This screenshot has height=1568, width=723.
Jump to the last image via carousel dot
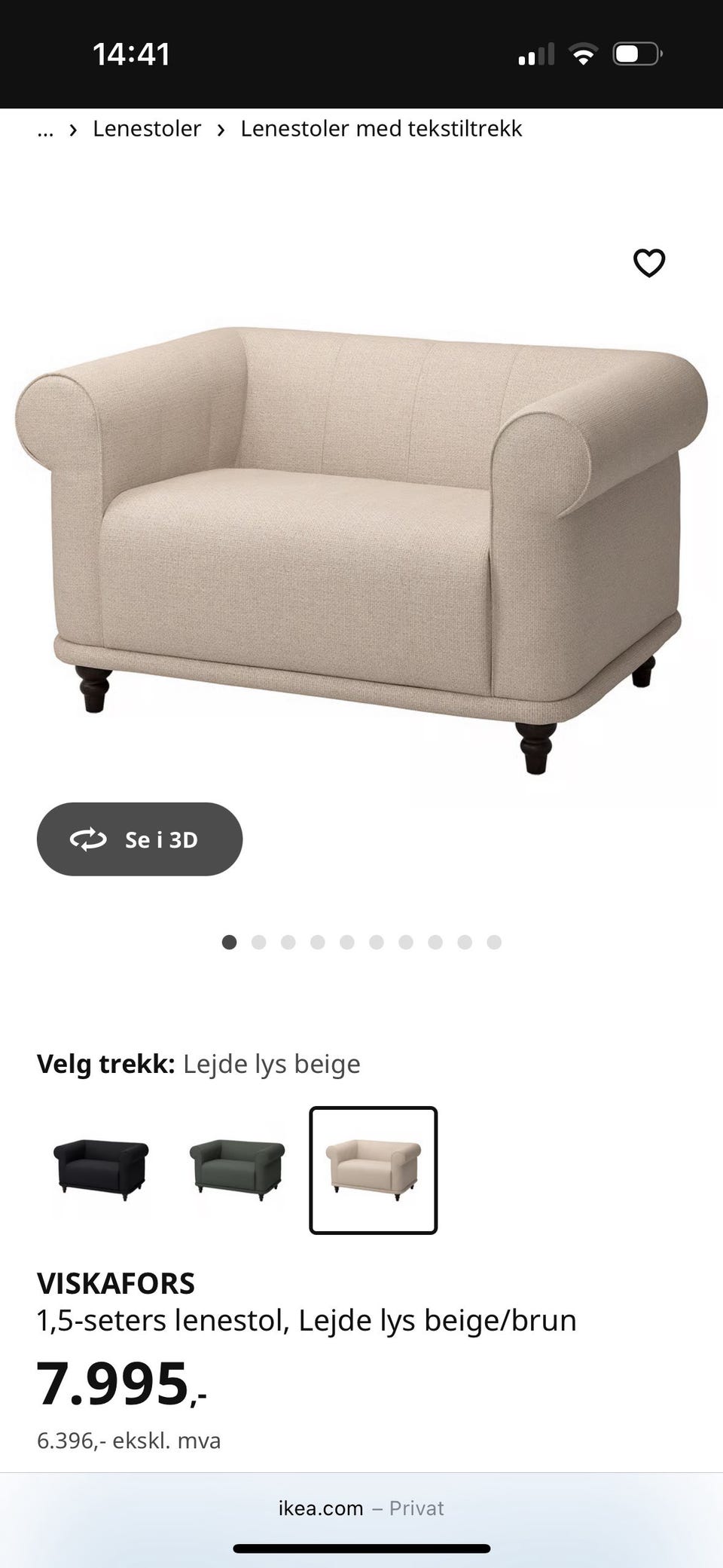coord(494,942)
